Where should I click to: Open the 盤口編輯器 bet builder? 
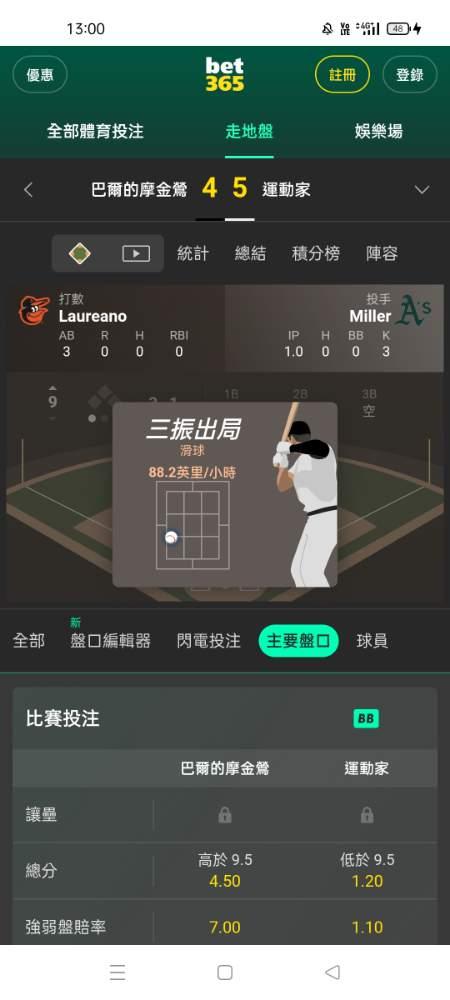click(110, 641)
